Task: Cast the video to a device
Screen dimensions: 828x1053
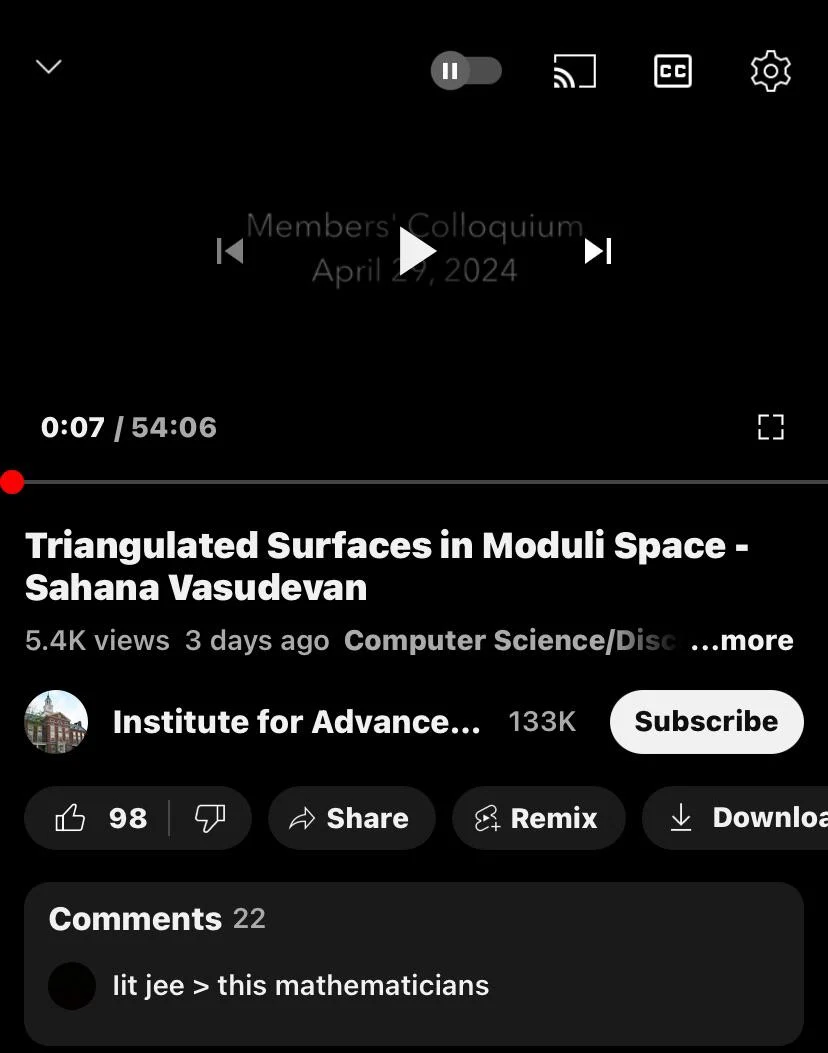Action: [574, 71]
